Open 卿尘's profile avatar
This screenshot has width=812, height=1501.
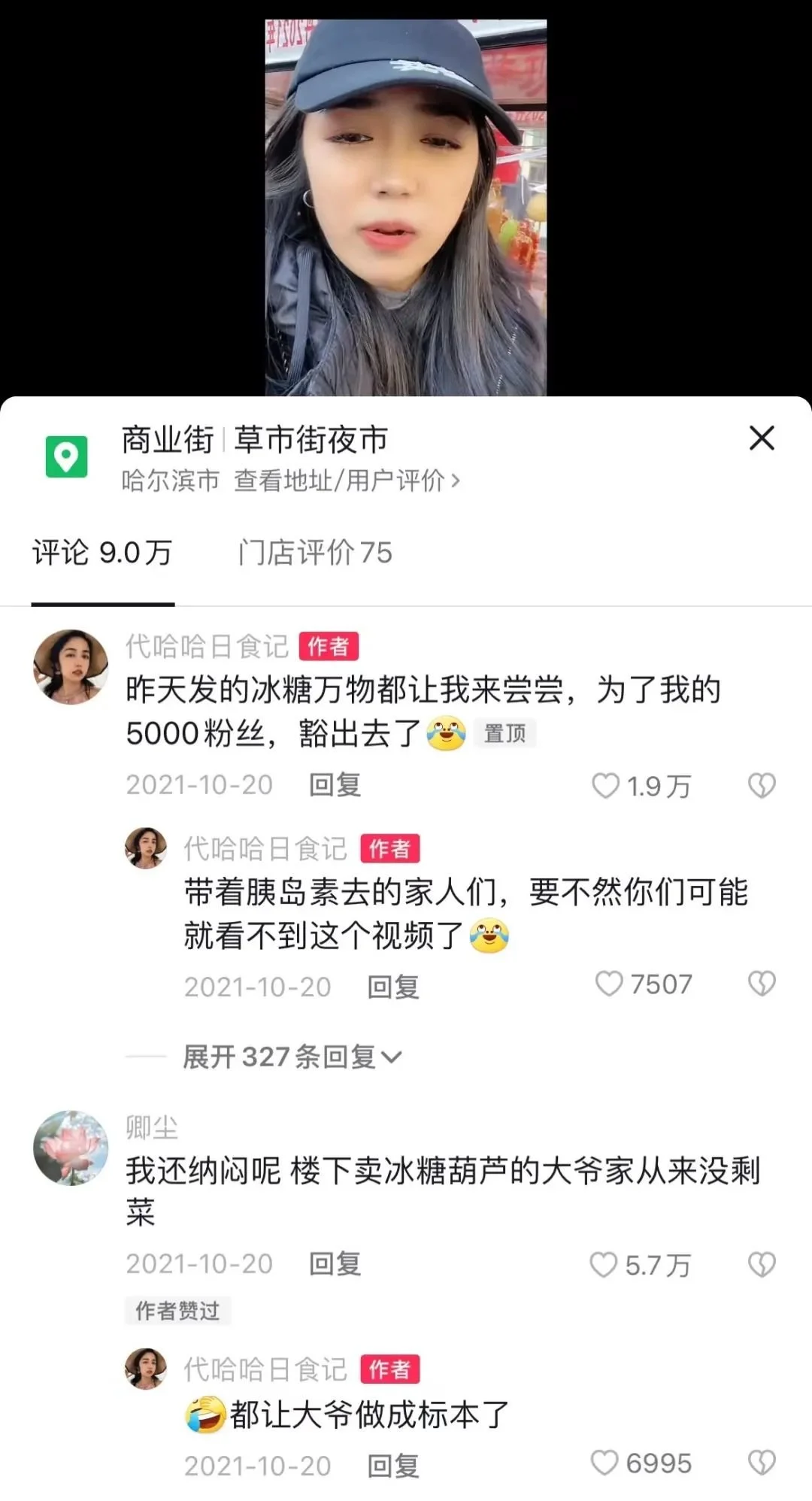point(71,1148)
